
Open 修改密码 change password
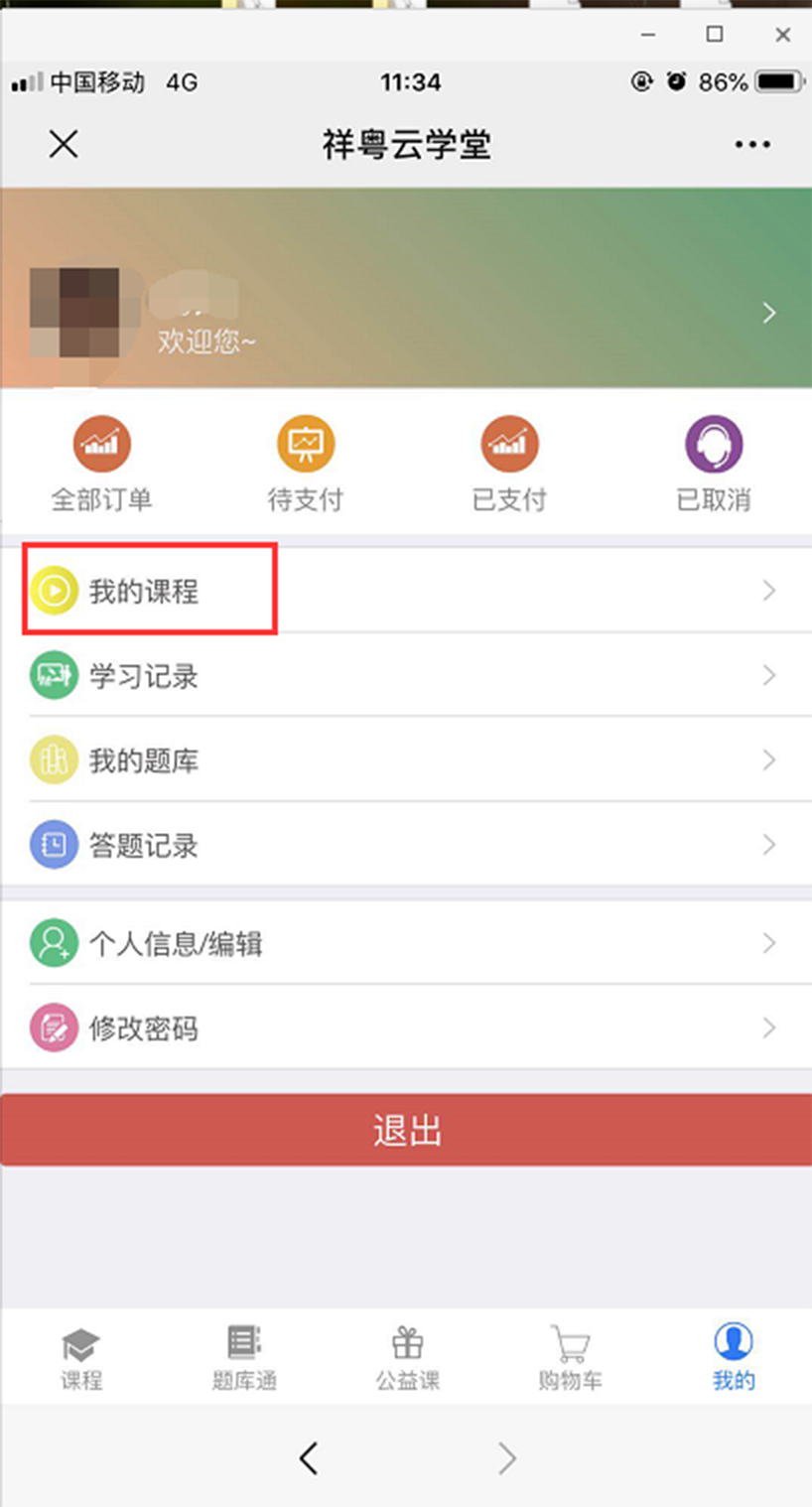pos(145,1028)
